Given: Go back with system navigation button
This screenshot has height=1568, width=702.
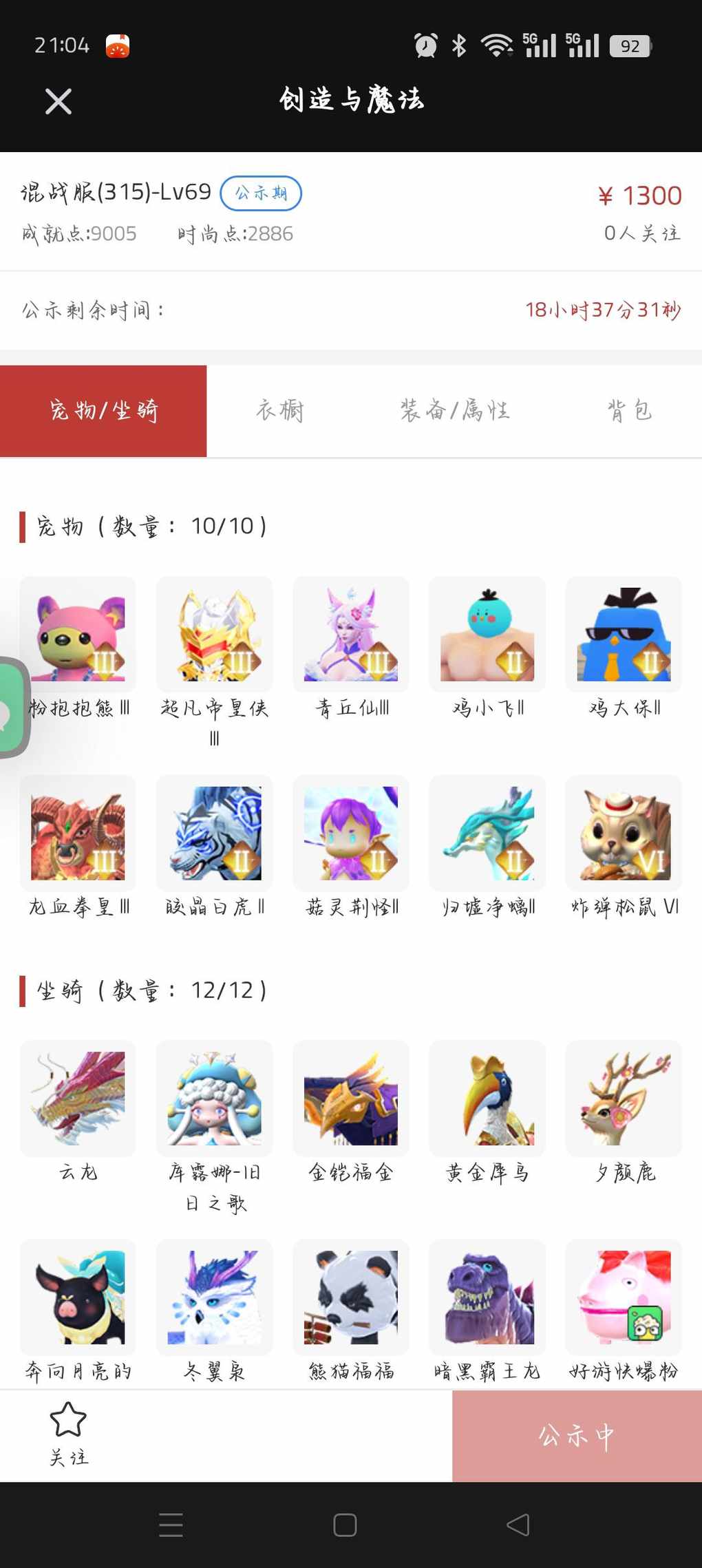Looking at the screenshot, I should (x=518, y=1525).
